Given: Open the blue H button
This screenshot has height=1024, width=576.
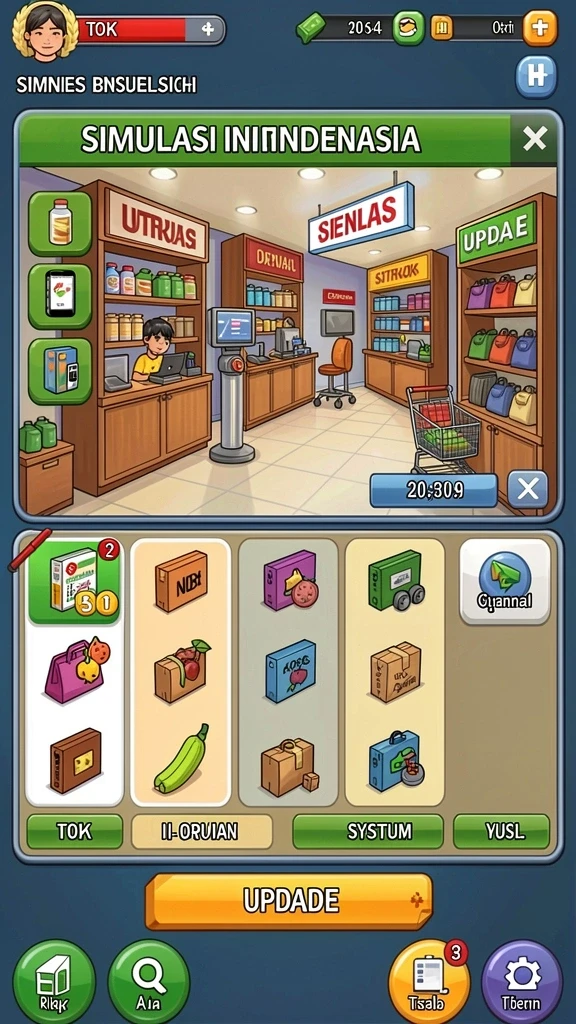Looking at the screenshot, I should click(x=536, y=76).
